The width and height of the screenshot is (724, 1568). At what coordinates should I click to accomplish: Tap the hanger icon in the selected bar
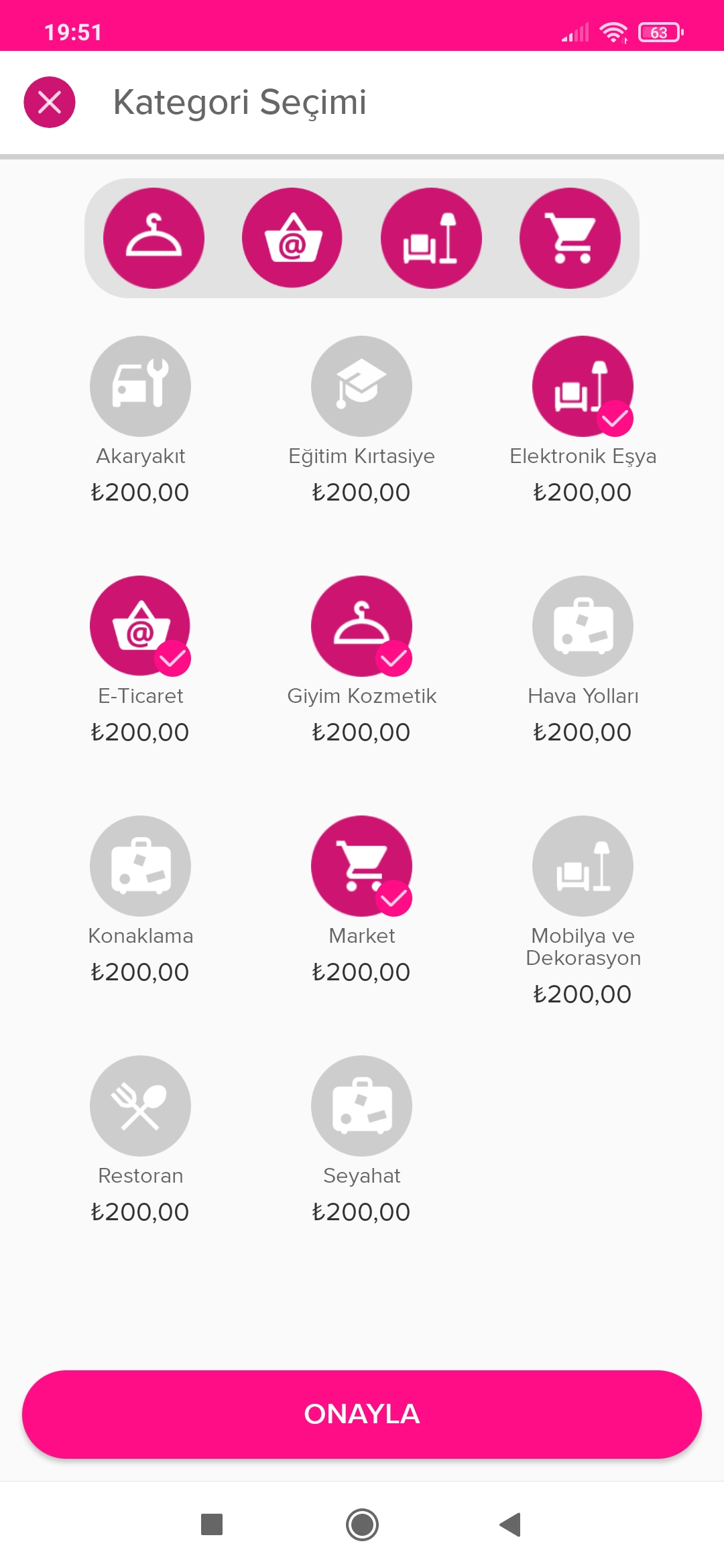[x=154, y=238]
